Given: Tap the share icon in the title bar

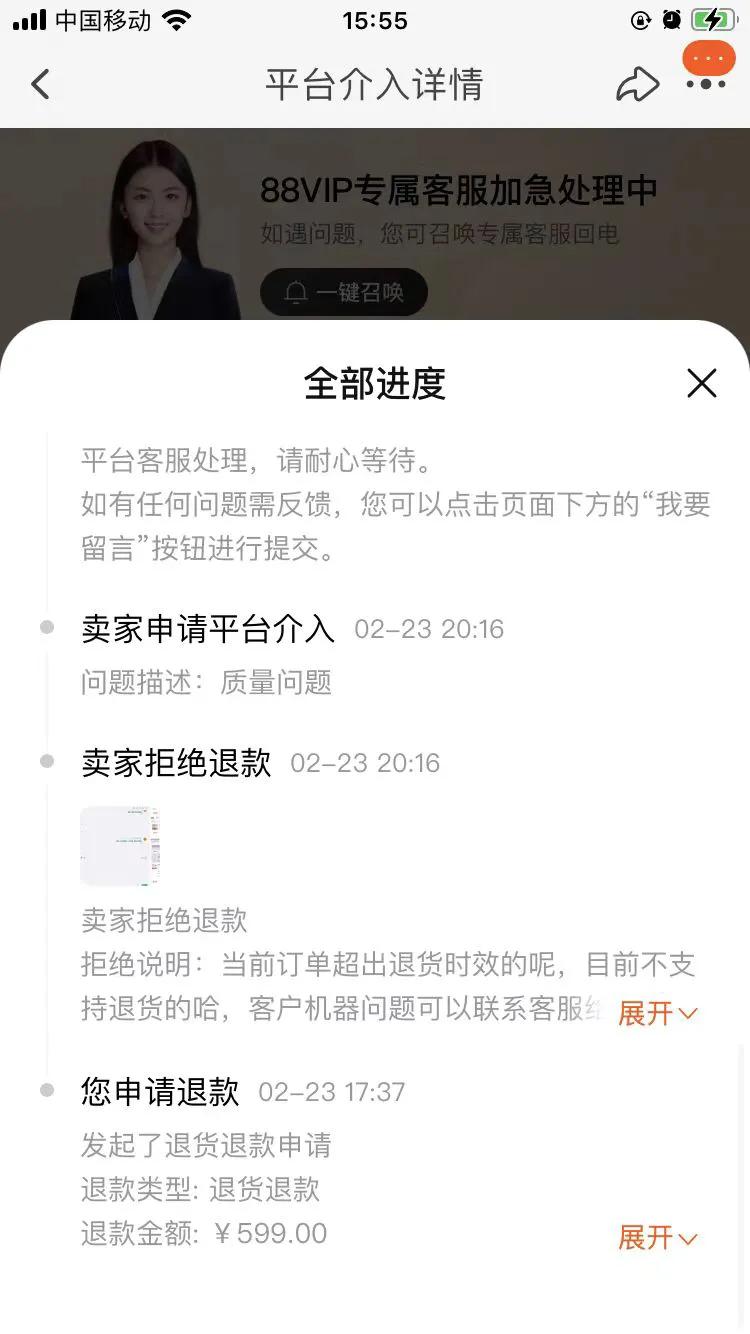Looking at the screenshot, I should 639,84.
